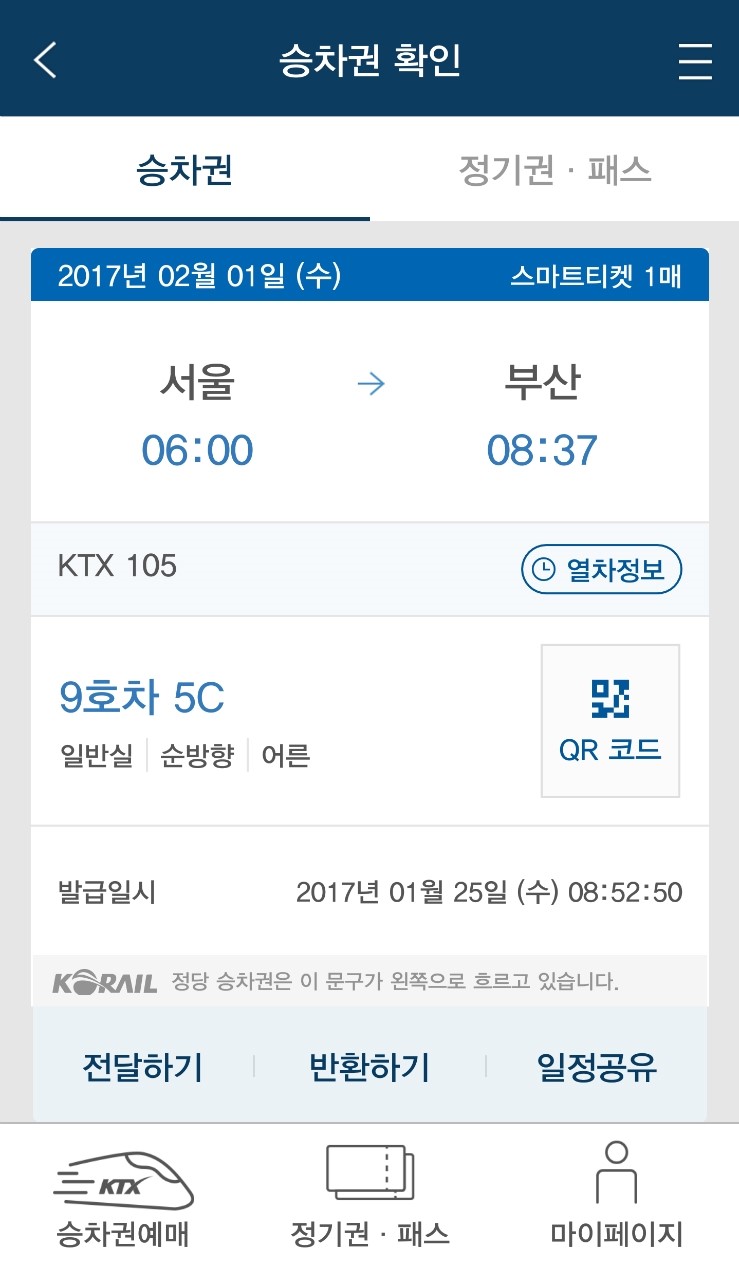This screenshot has height=1267, width=739.
Task: Select 반환하기 to refund the ticket
Action: coord(369,1067)
